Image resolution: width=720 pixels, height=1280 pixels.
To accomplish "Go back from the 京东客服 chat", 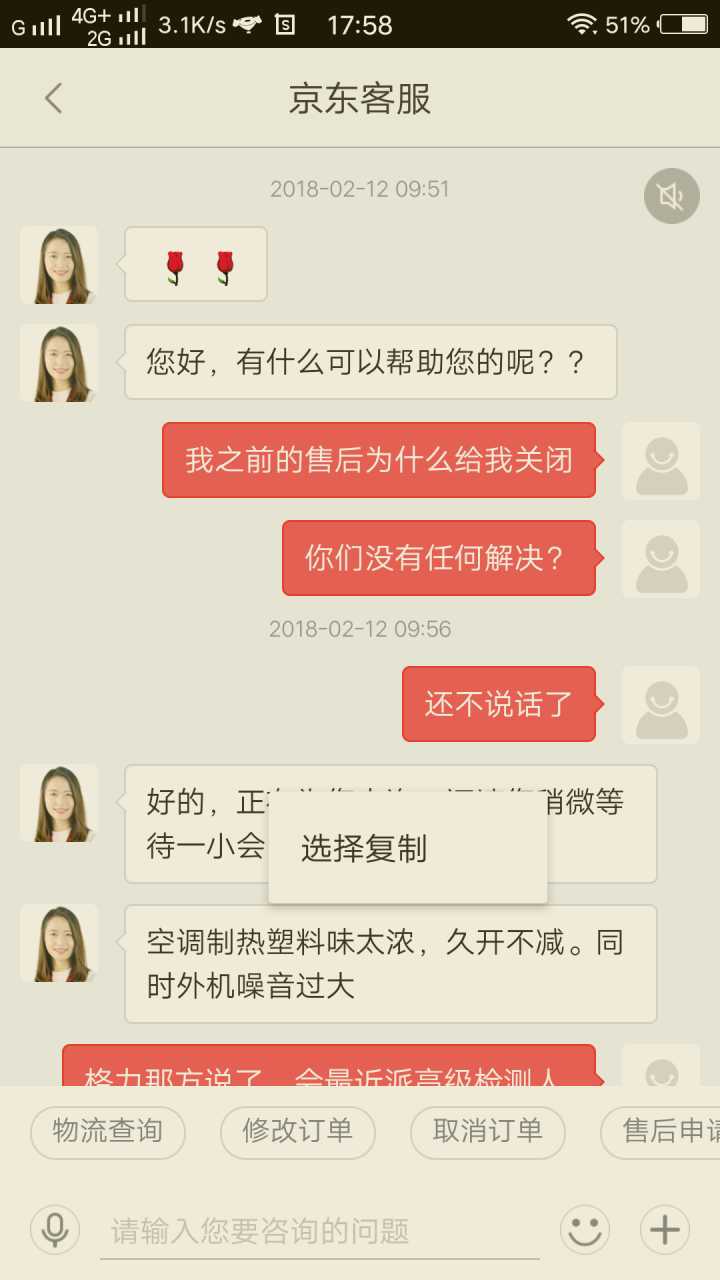I will pos(54,98).
